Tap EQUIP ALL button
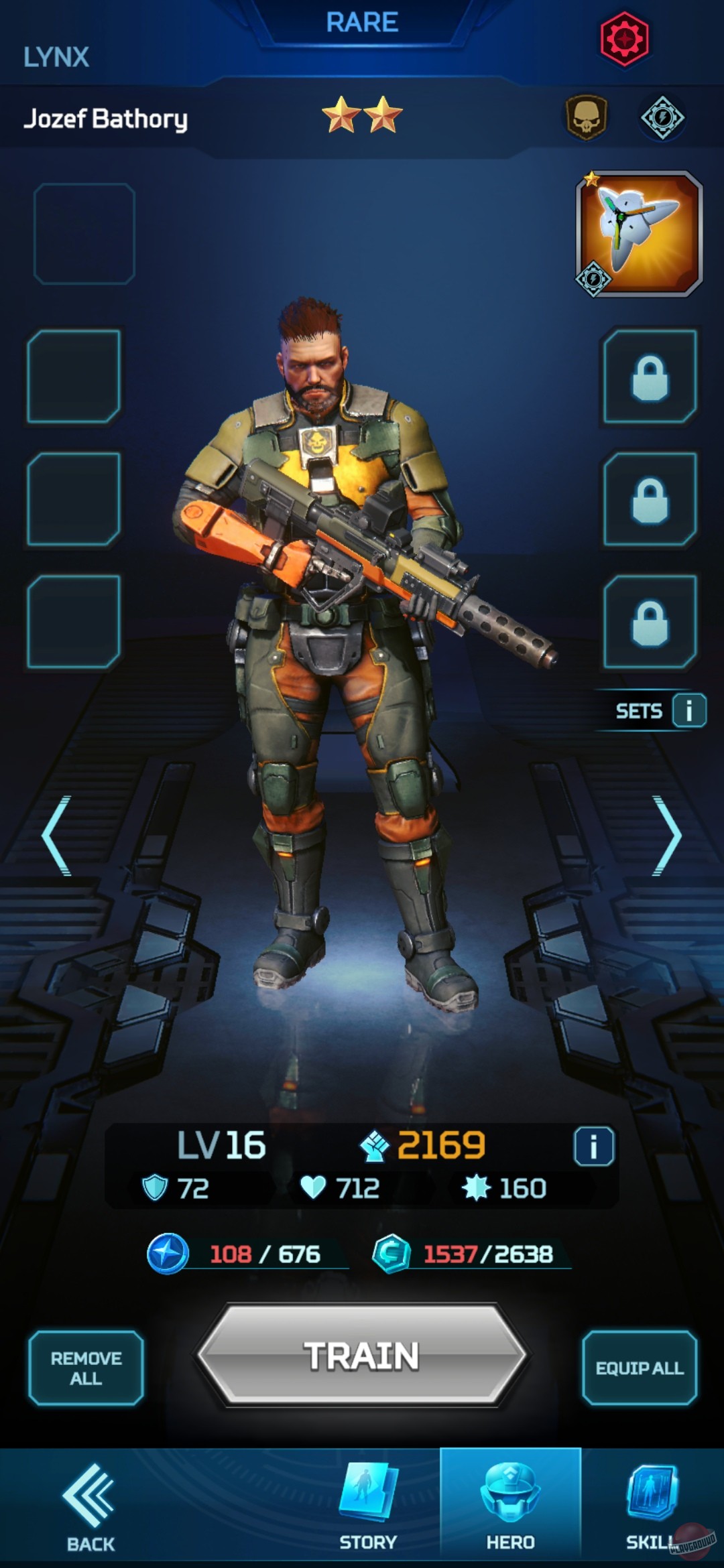 coord(639,1368)
